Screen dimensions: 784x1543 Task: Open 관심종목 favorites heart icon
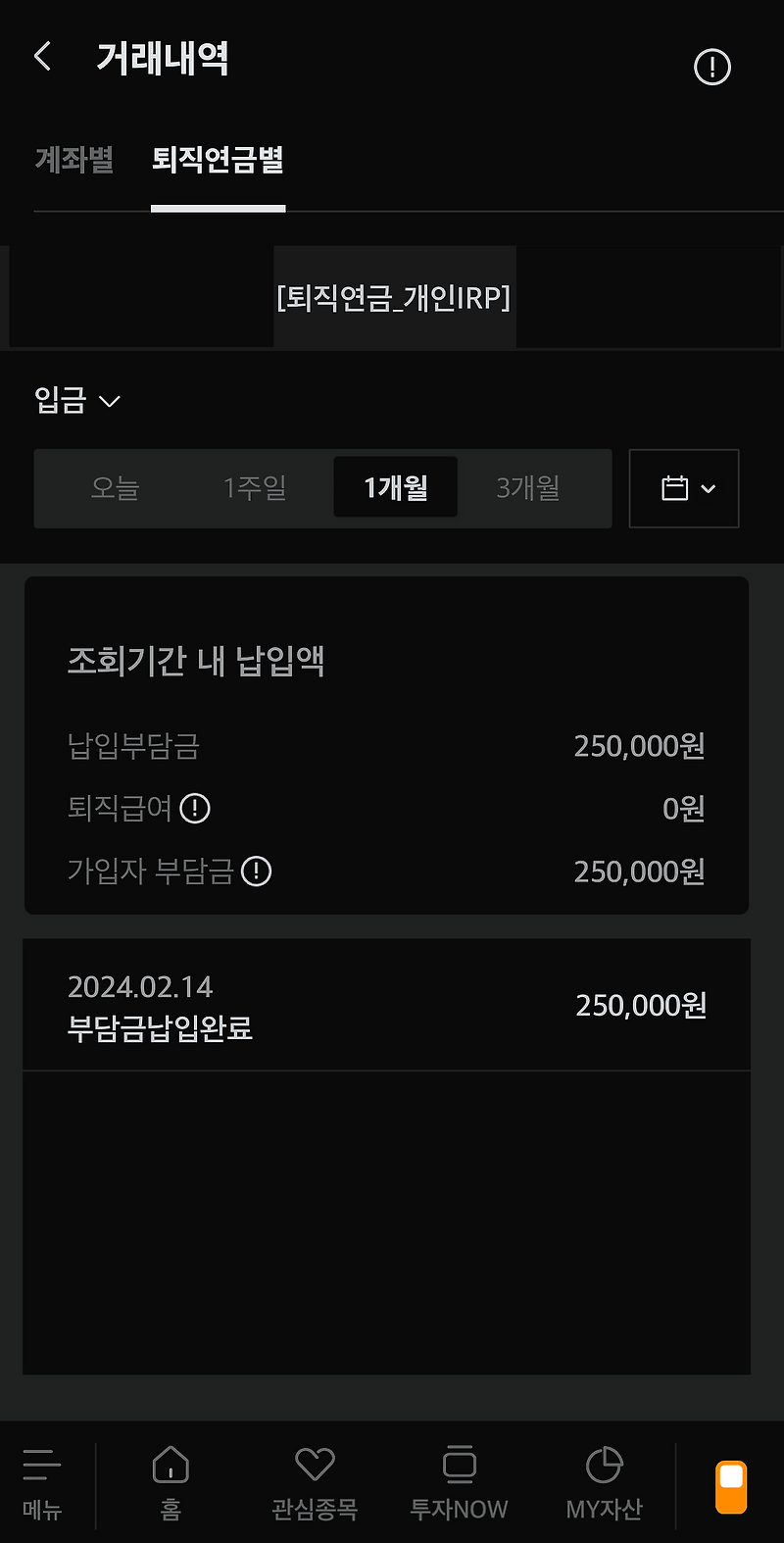314,1482
